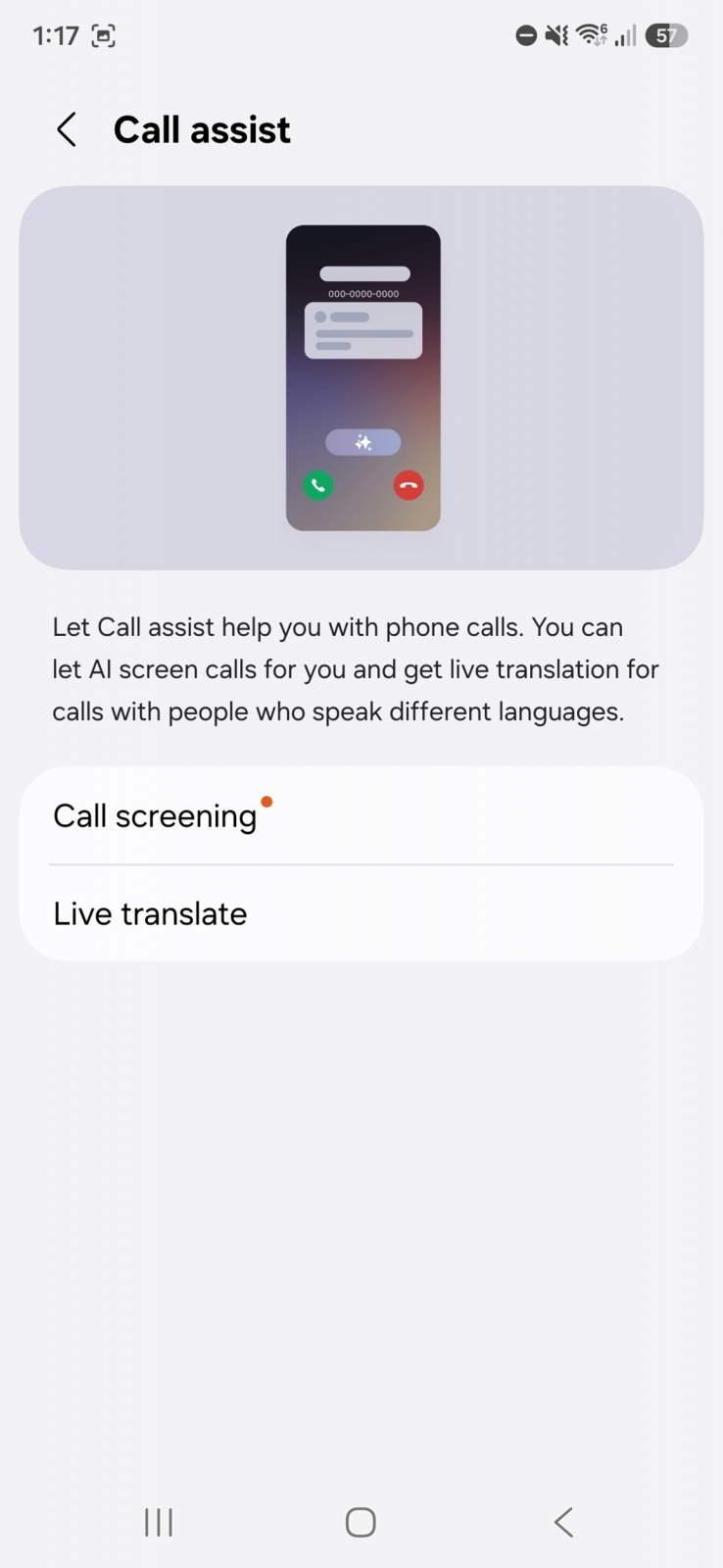Open the recent apps view
The width and height of the screenshot is (723, 1568).
(x=159, y=1522)
